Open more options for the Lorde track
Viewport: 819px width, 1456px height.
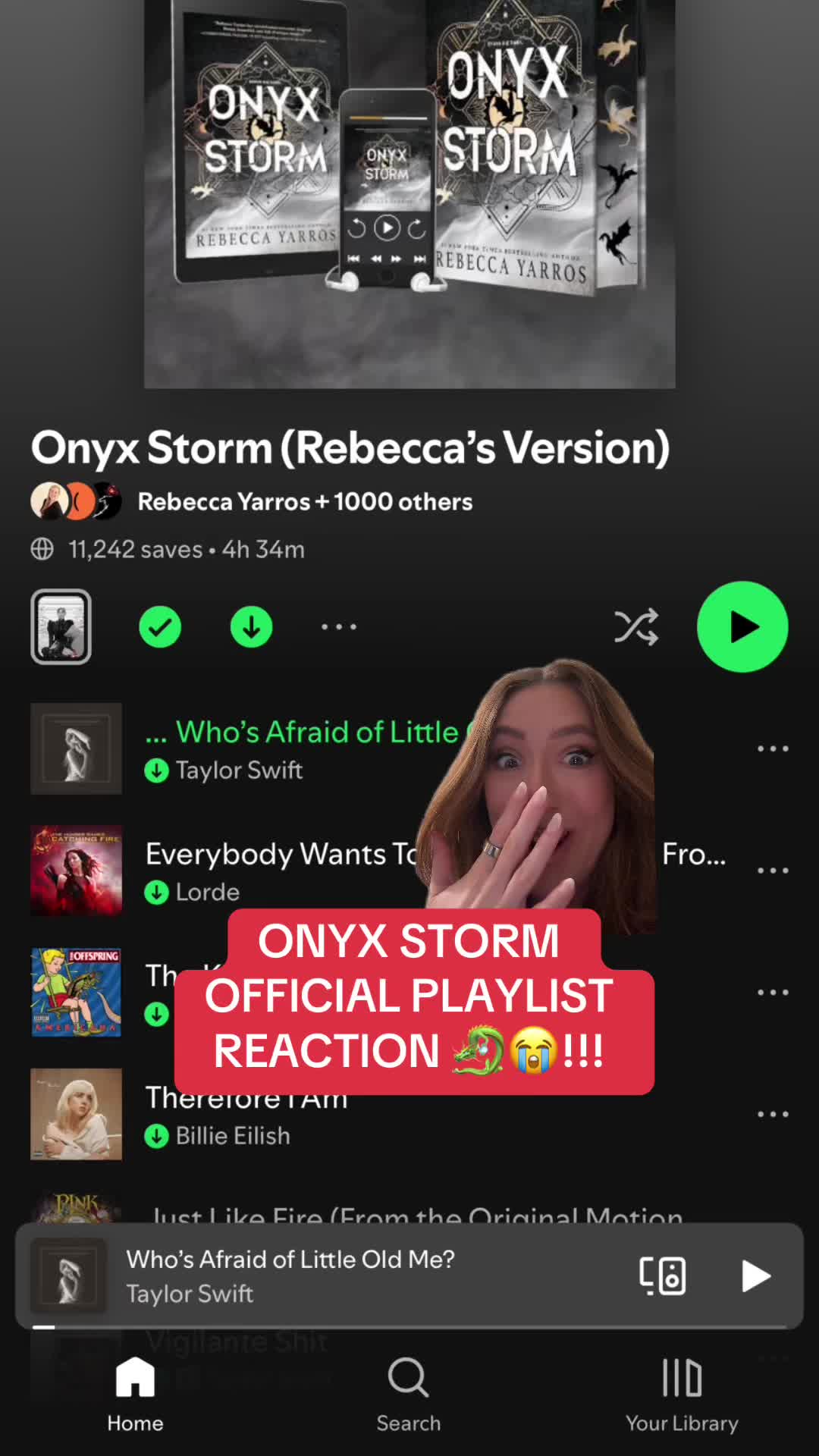pos(773,870)
